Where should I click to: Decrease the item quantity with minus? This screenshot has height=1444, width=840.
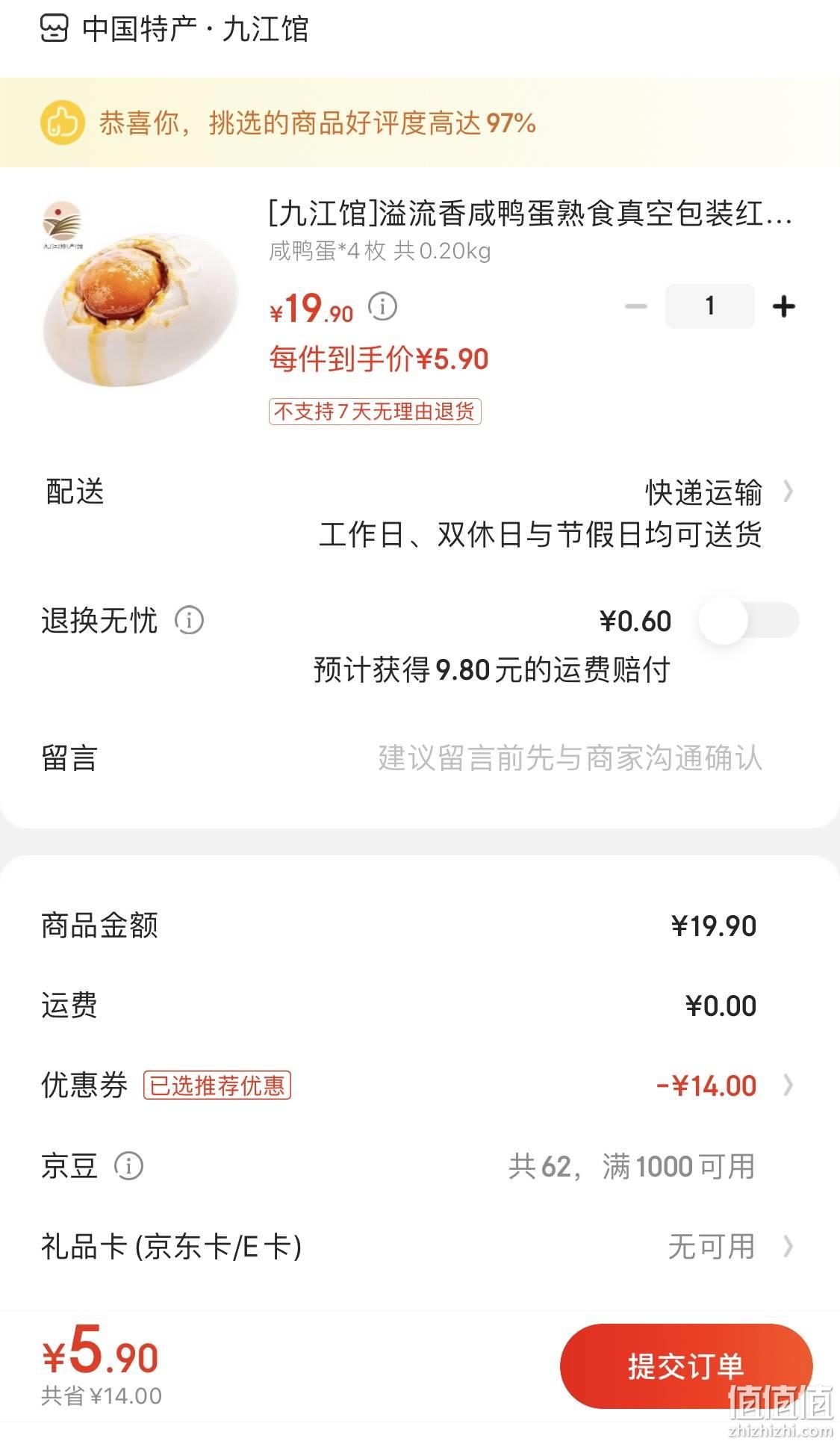(x=635, y=306)
